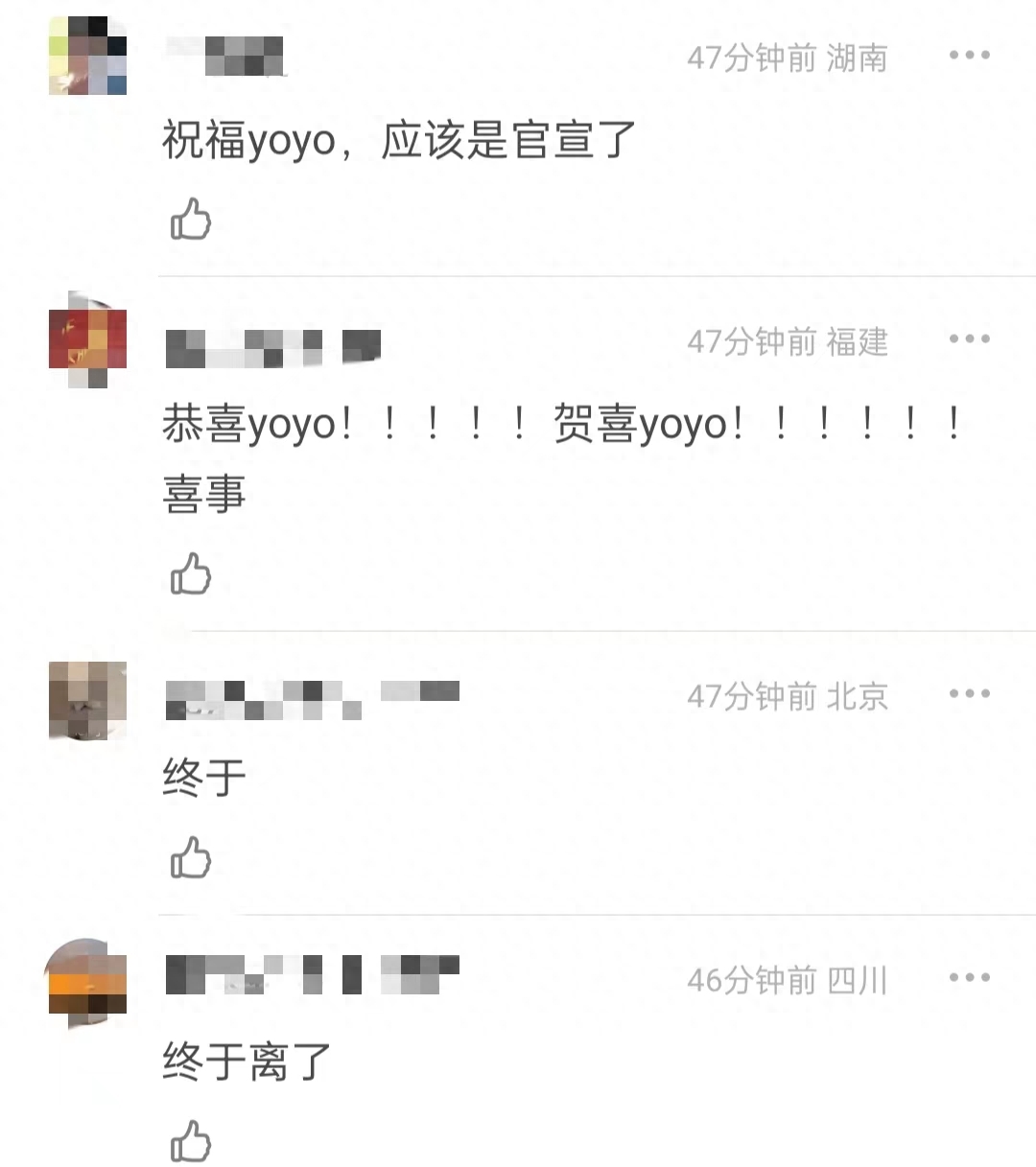The height and width of the screenshot is (1167, 1036).
Task: Open the avatar of the 湖南 commenter
Action: pos(87,55)
